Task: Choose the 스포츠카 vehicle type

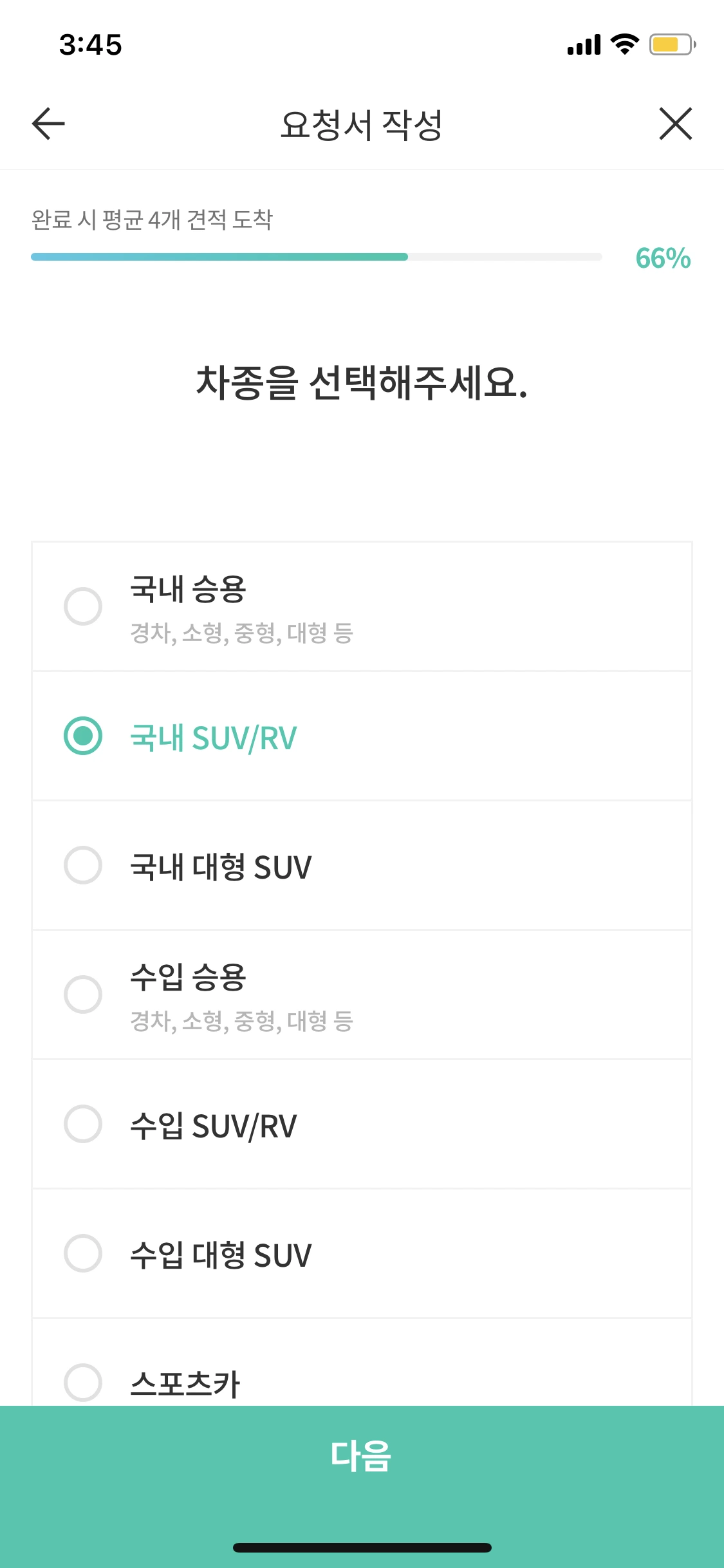Action: pos(362,1383)
